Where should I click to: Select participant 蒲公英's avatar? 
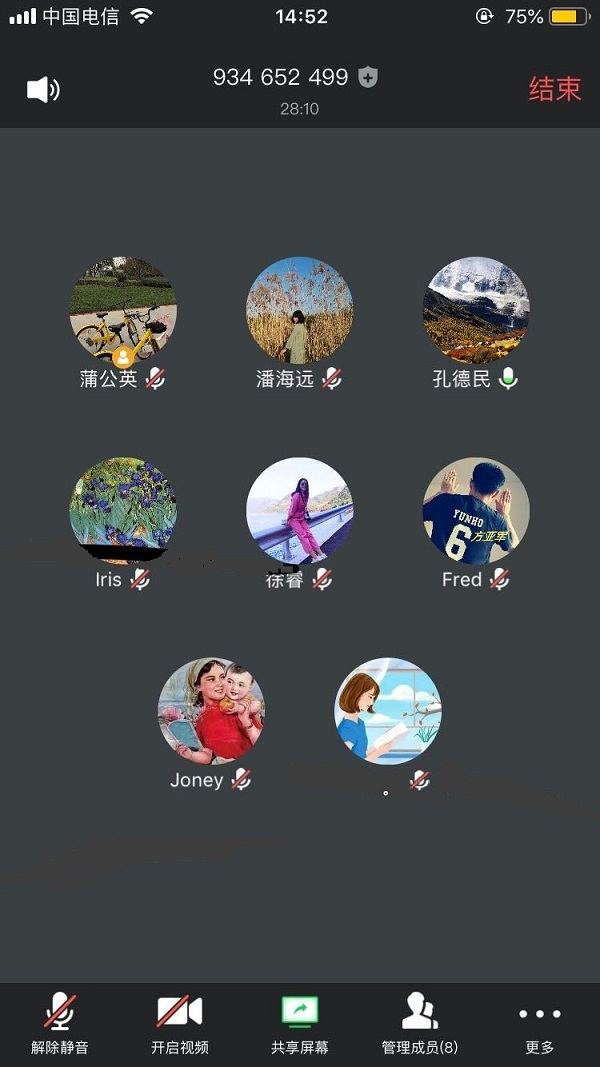[x=123, y=310]
